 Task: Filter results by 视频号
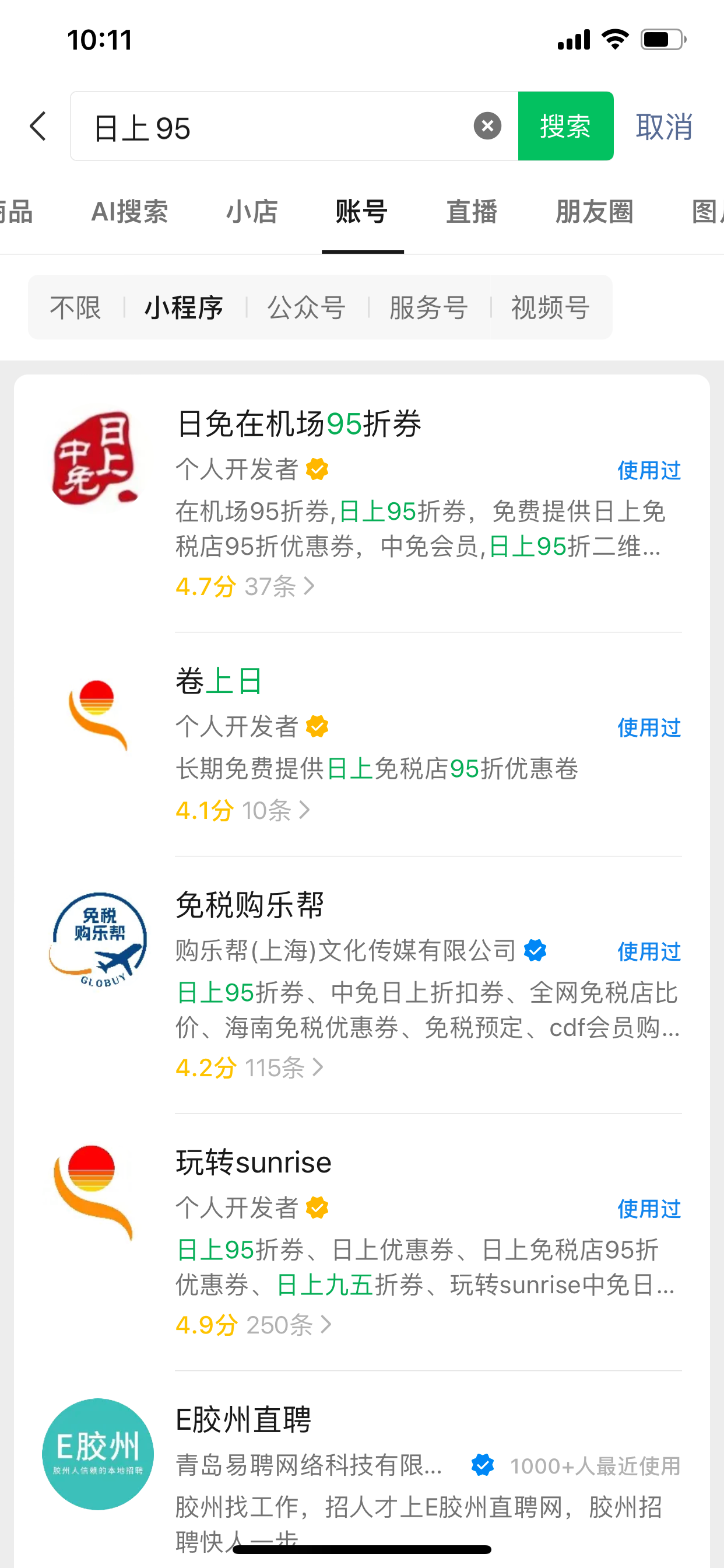[x=550, y=307]
